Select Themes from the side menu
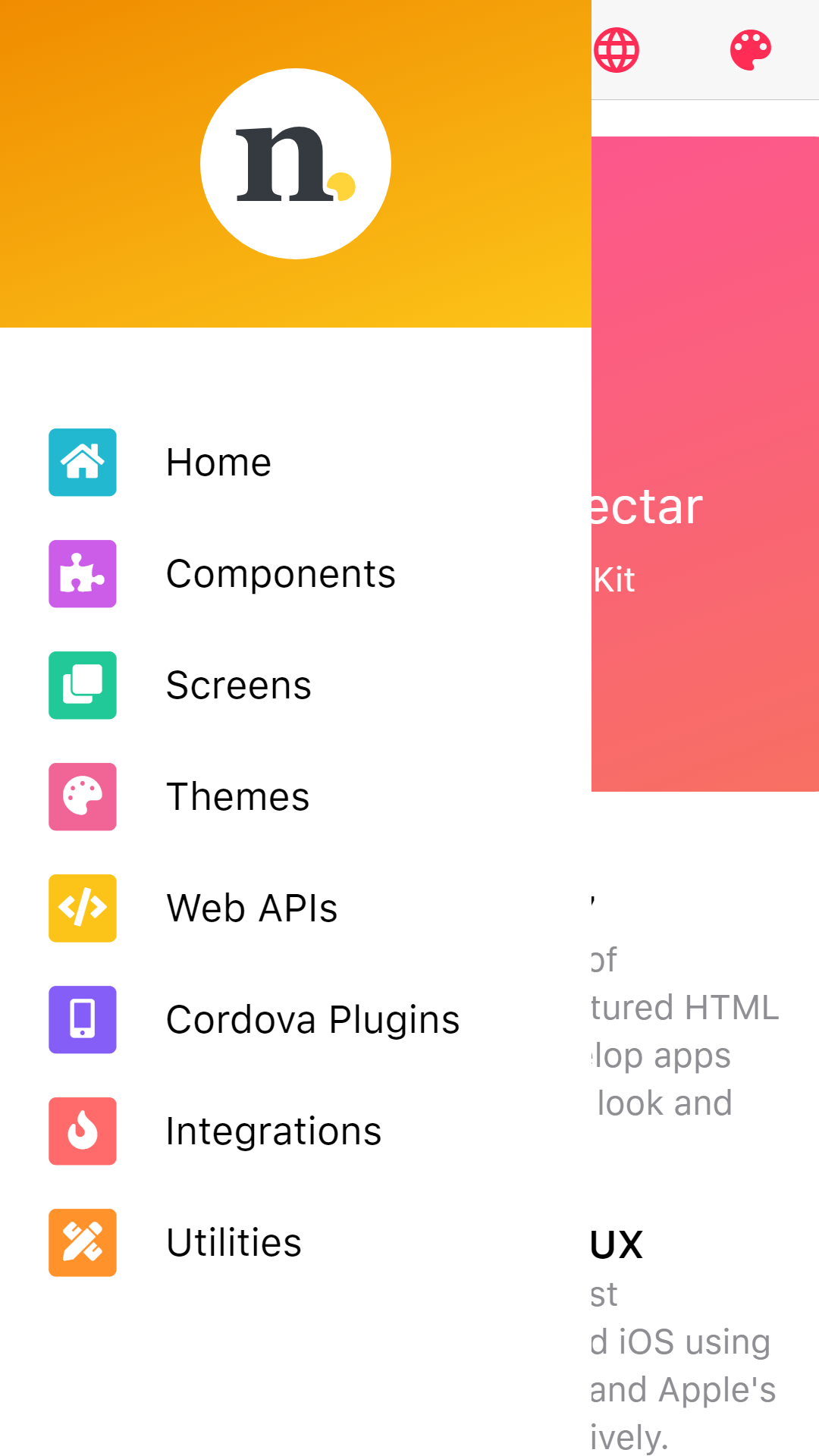 pyautogui.click(x=296, y=797)
